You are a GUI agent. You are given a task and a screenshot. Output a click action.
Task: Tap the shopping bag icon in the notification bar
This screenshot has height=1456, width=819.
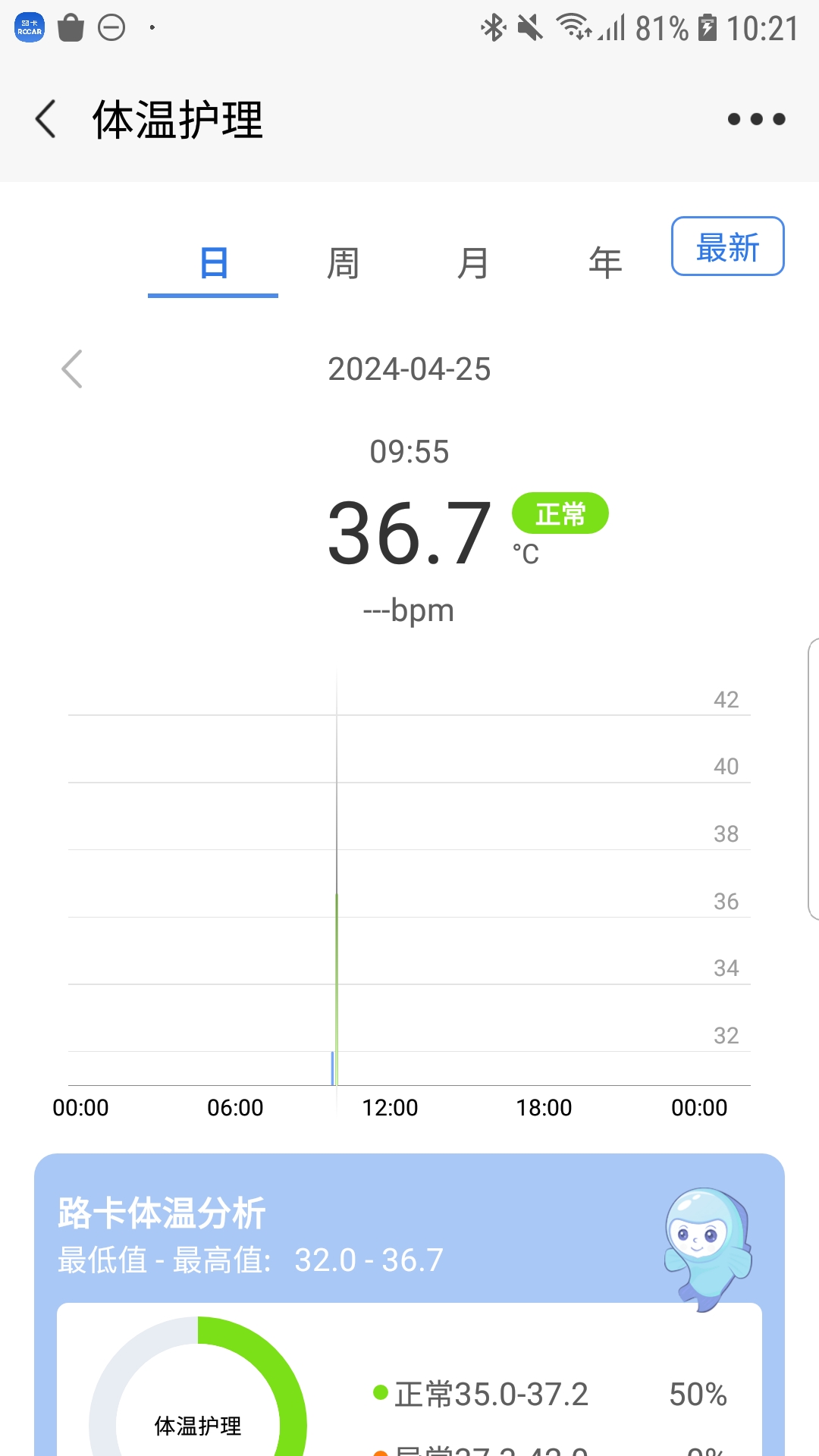[x=71, y=25]
